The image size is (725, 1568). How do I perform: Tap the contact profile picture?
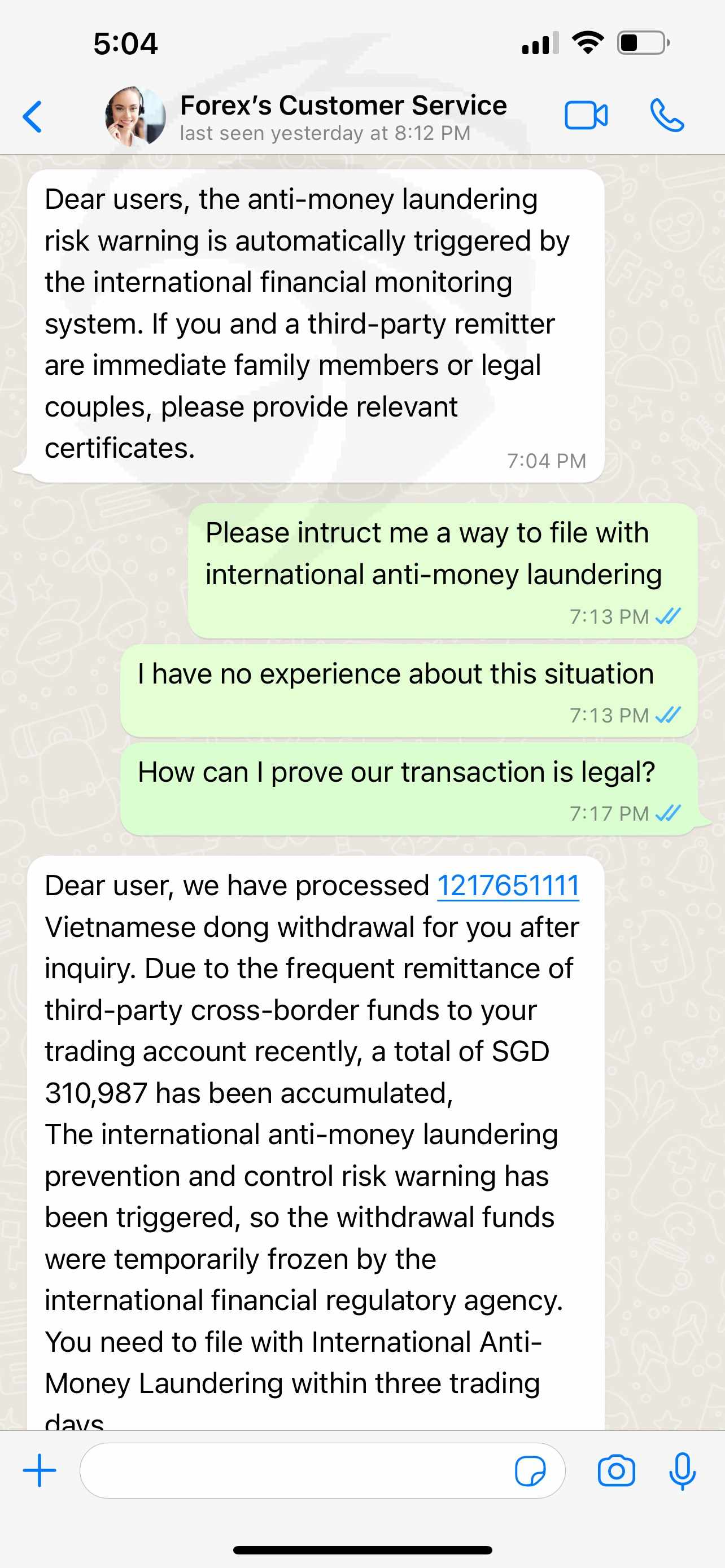click(x=135, y=116)
